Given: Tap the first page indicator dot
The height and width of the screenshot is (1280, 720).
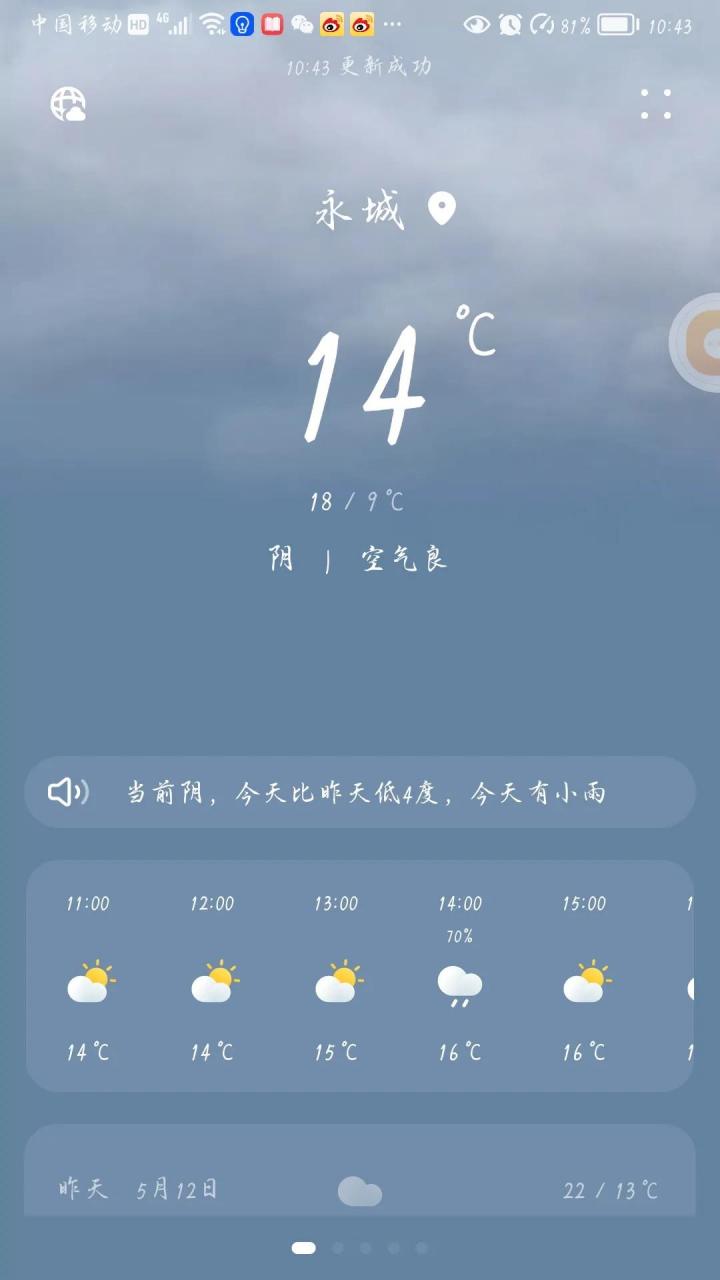Looking at the screenshot, I should coord(302,1249).
